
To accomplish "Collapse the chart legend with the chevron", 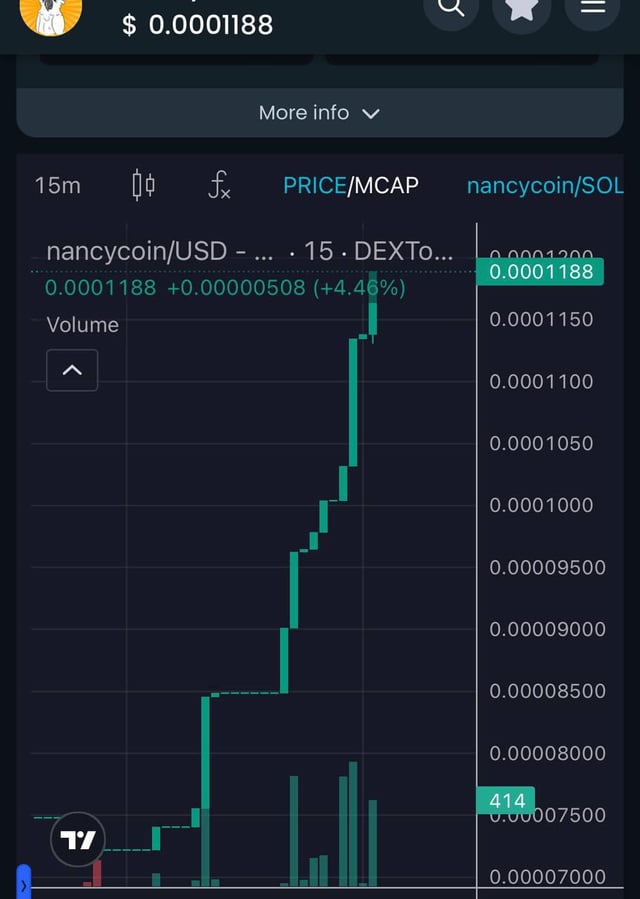I will click(72, 370).
